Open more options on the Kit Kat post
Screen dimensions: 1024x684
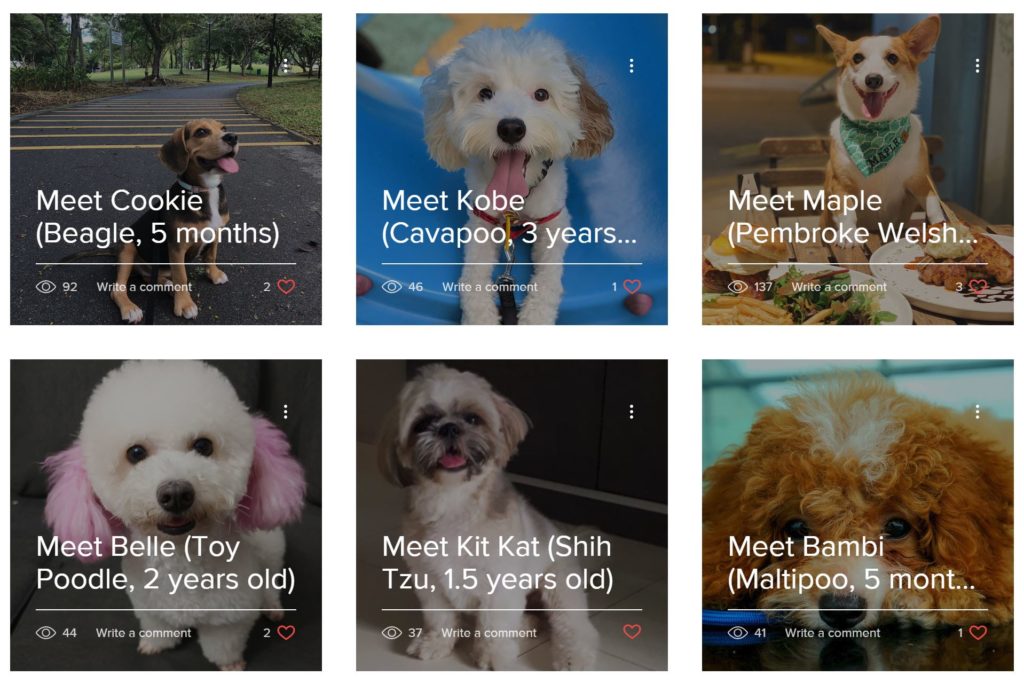pos(632,412)
